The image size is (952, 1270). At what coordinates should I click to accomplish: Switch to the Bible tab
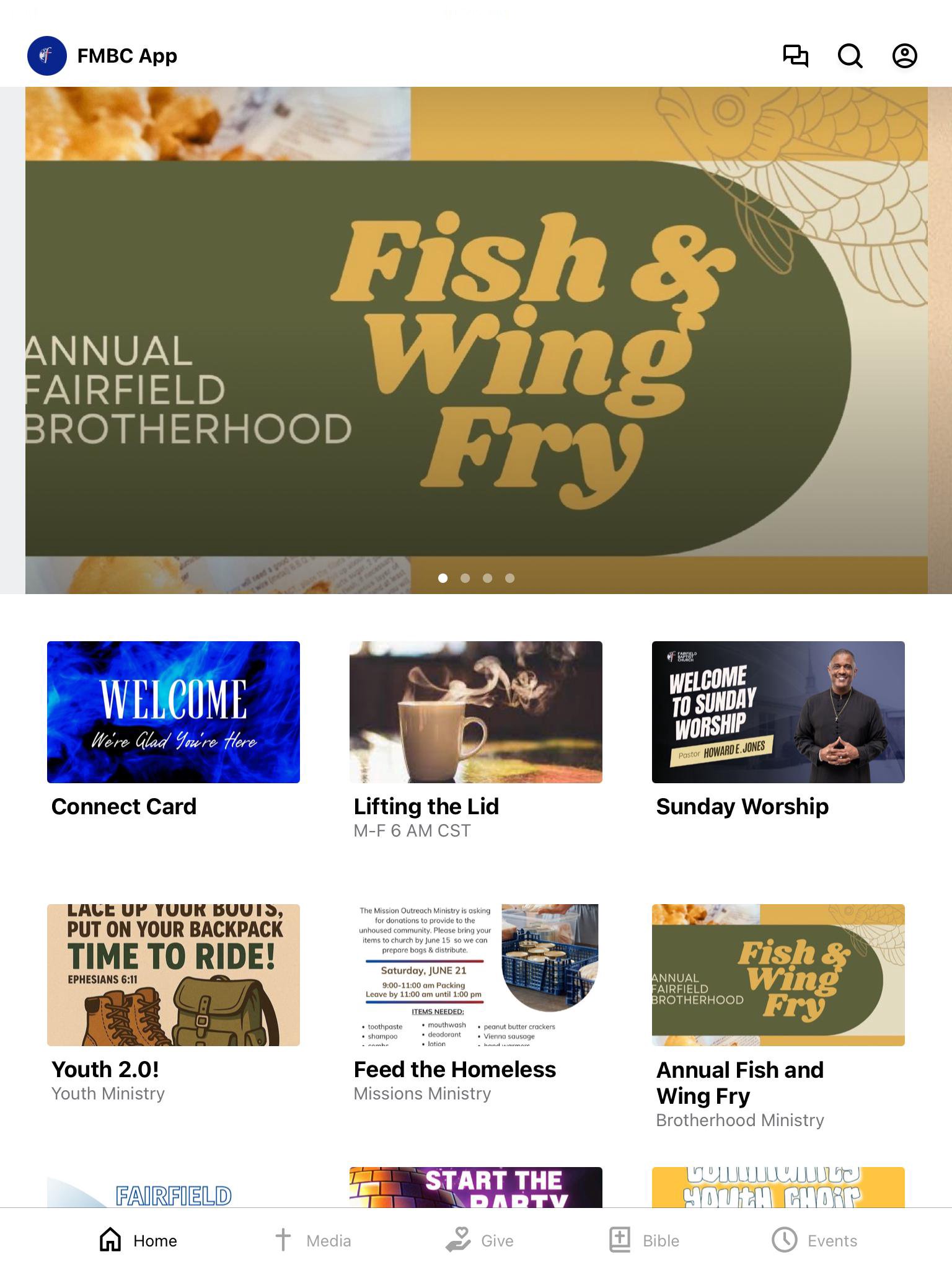point(645,1240)
